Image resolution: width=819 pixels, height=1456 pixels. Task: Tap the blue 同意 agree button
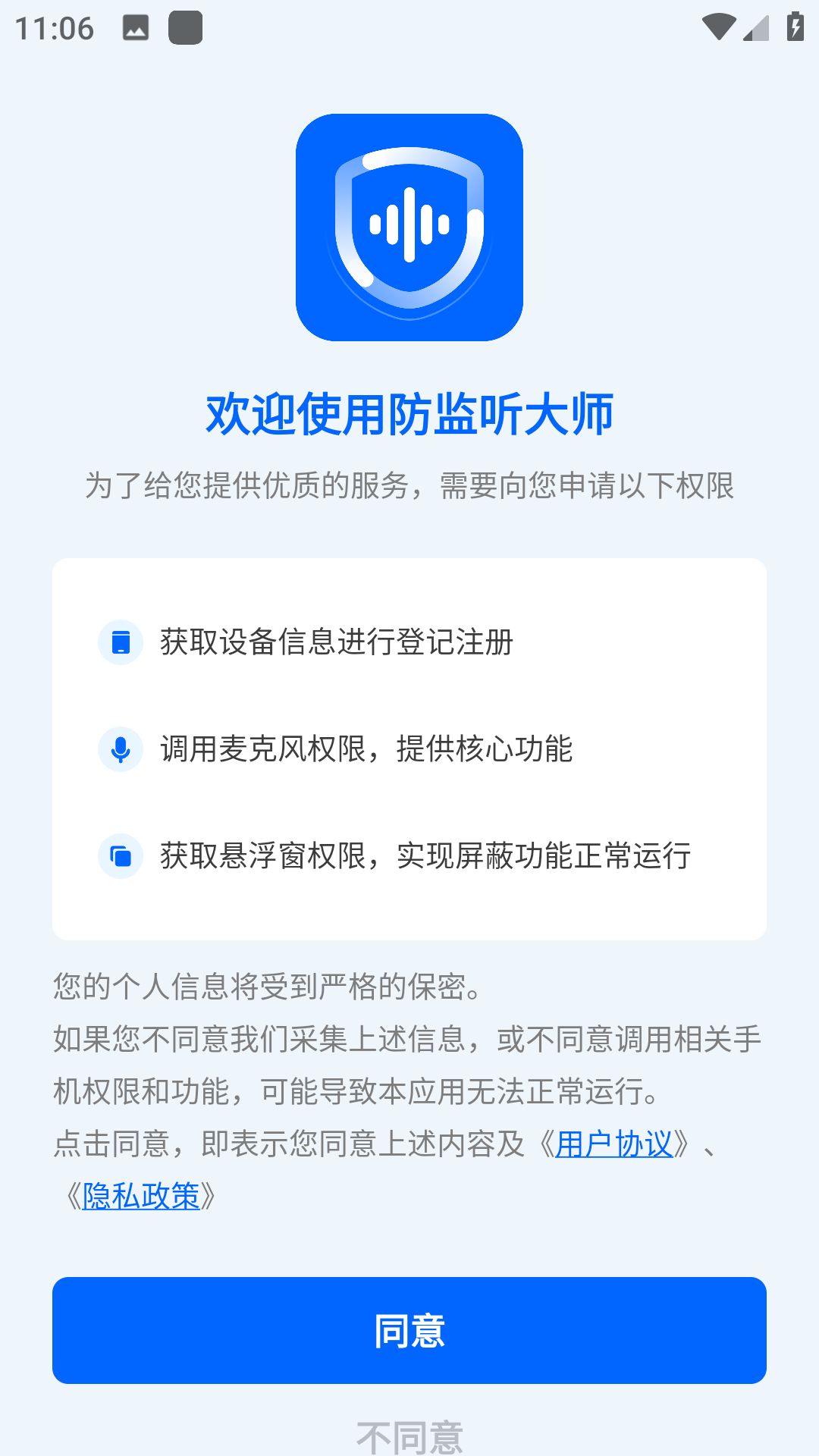tap(409, 1330)
